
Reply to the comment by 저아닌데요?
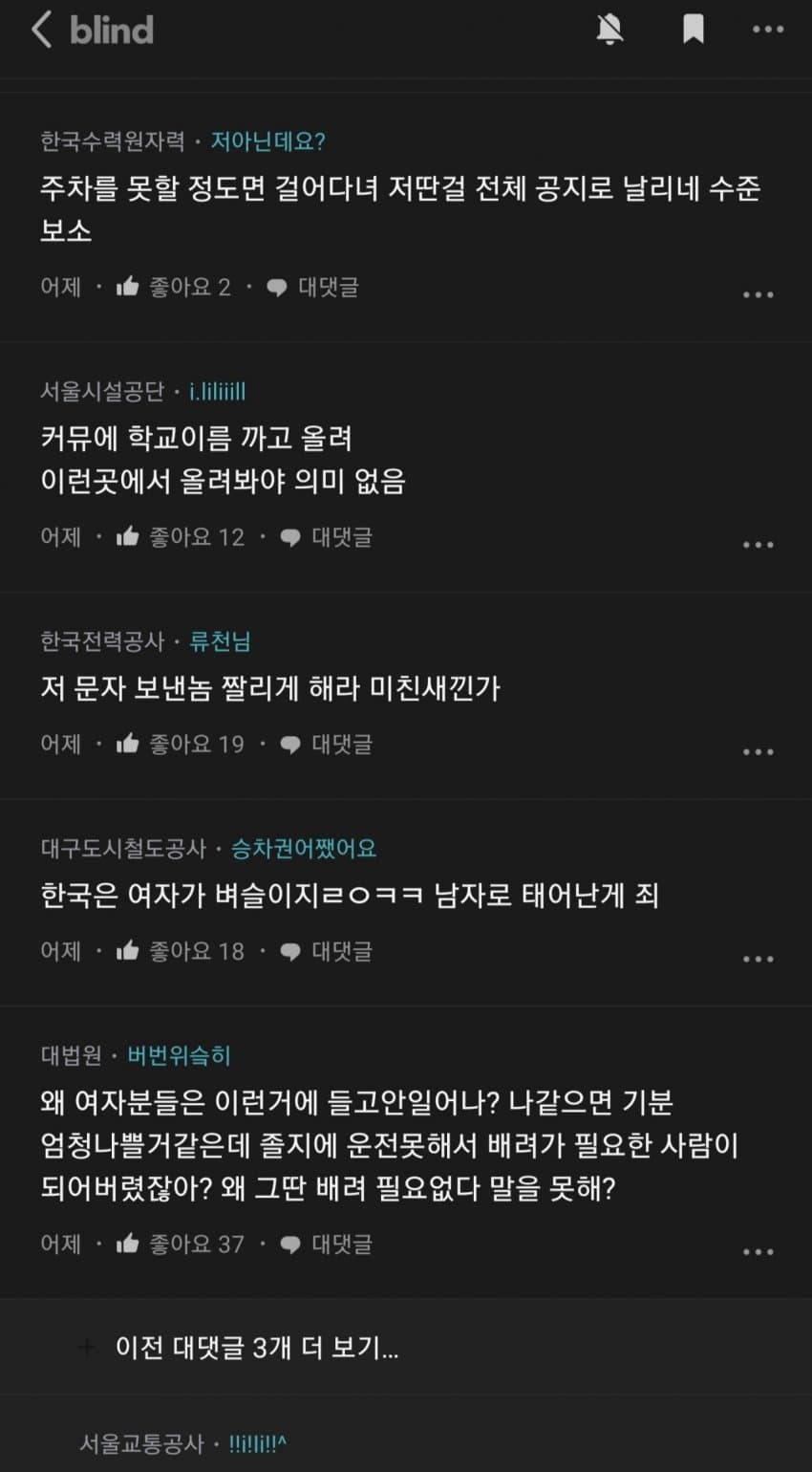point(313,287)
